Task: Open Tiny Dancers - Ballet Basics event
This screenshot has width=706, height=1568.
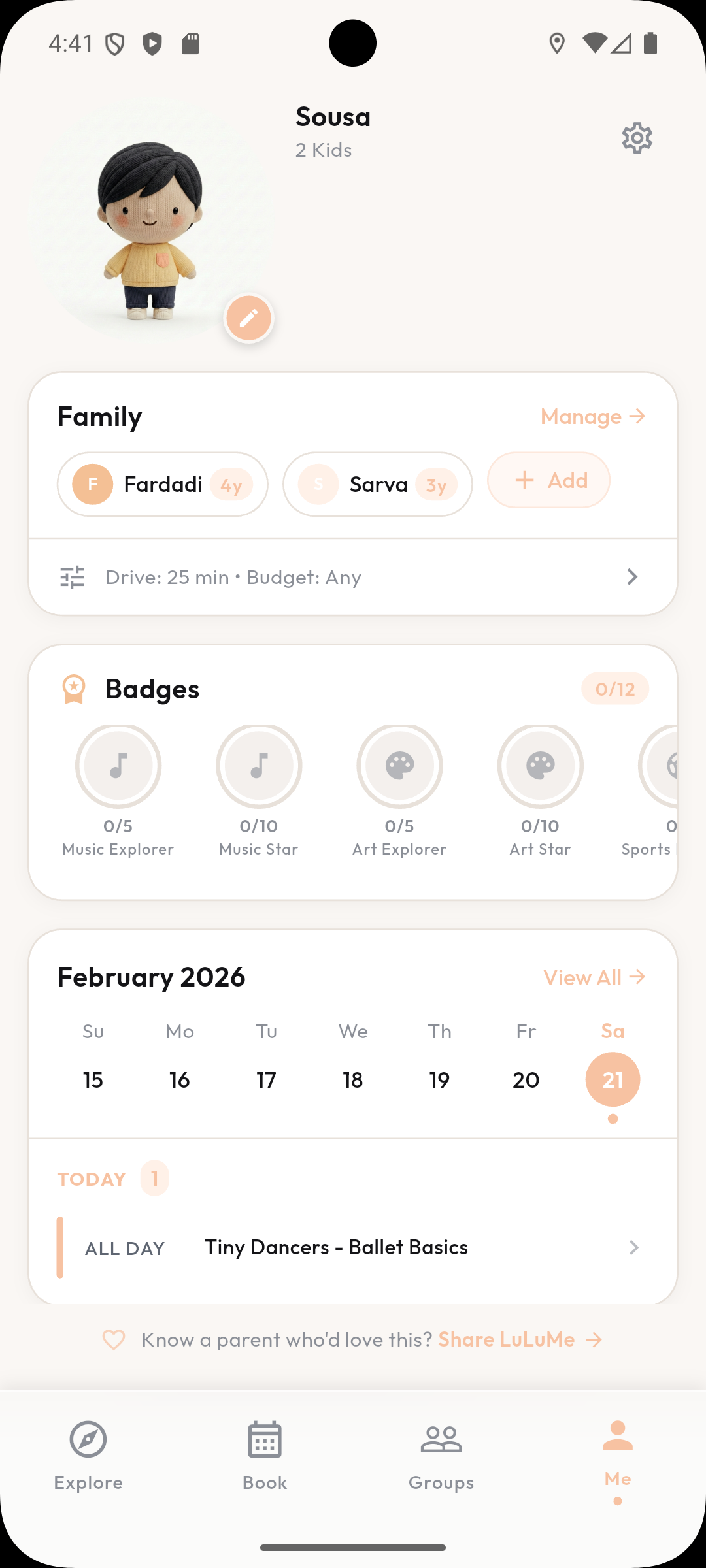Action: tap(353, 1247)
